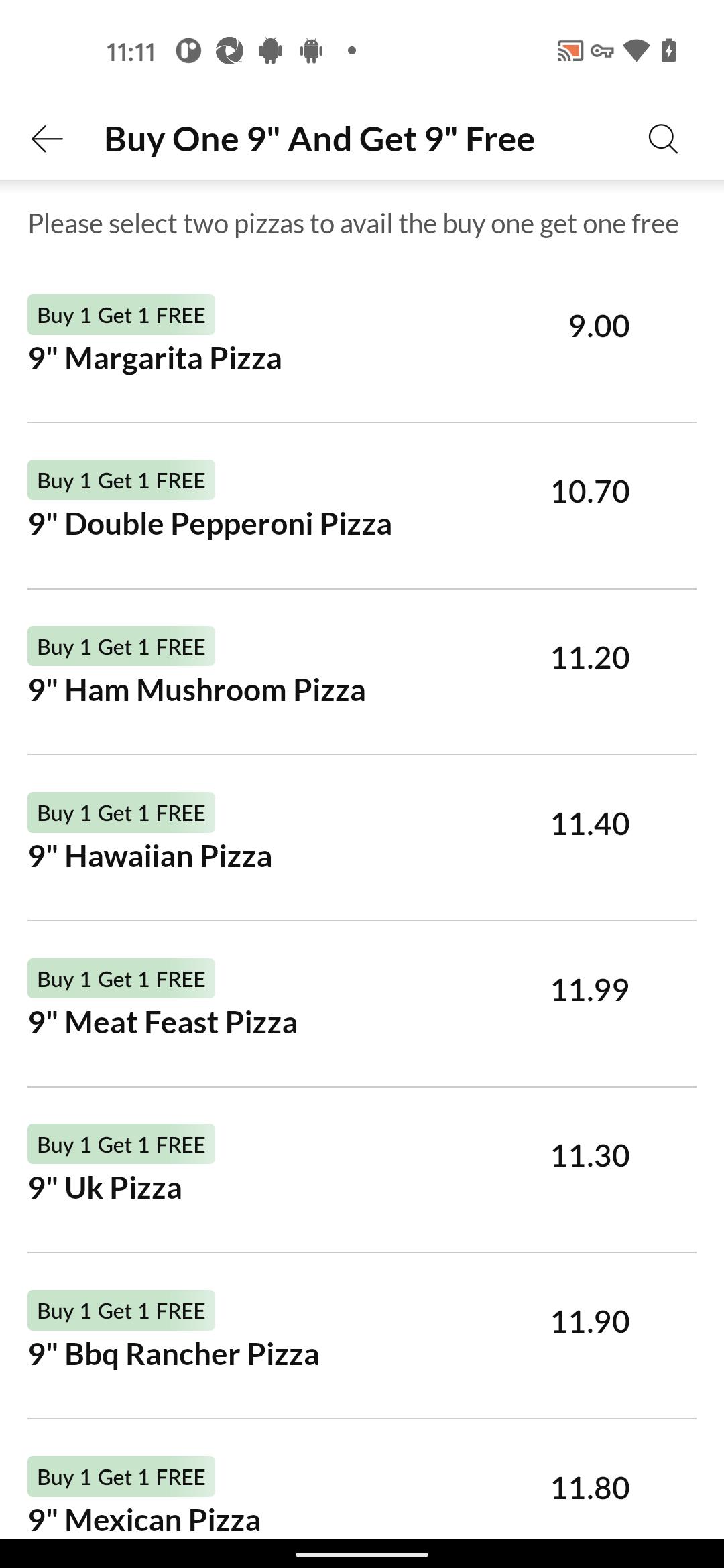Open the search magnifier icon

[663, 139]
